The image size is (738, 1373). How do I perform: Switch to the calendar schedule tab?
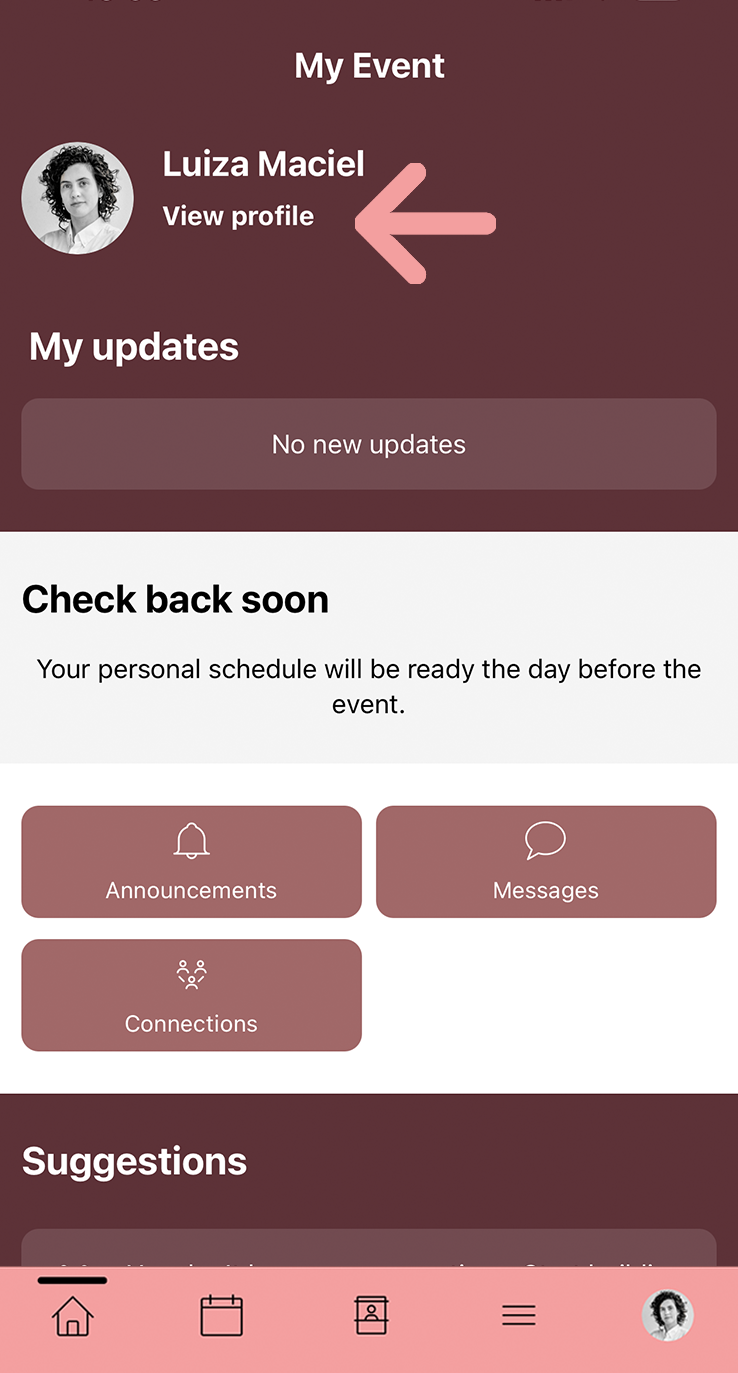pyautogui.click(x=221, y=1315)
